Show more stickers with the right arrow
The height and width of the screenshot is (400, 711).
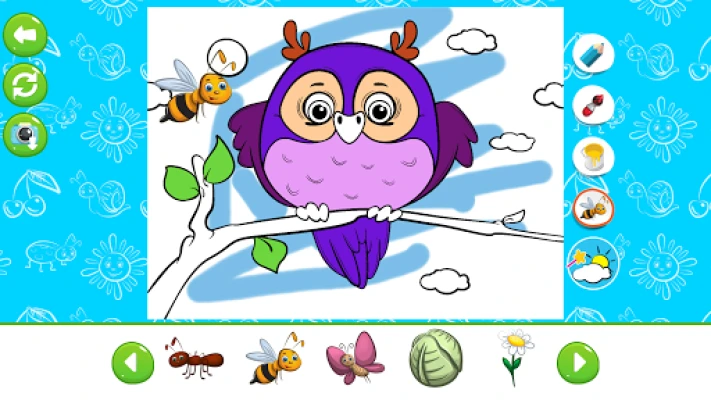[577, 362]
